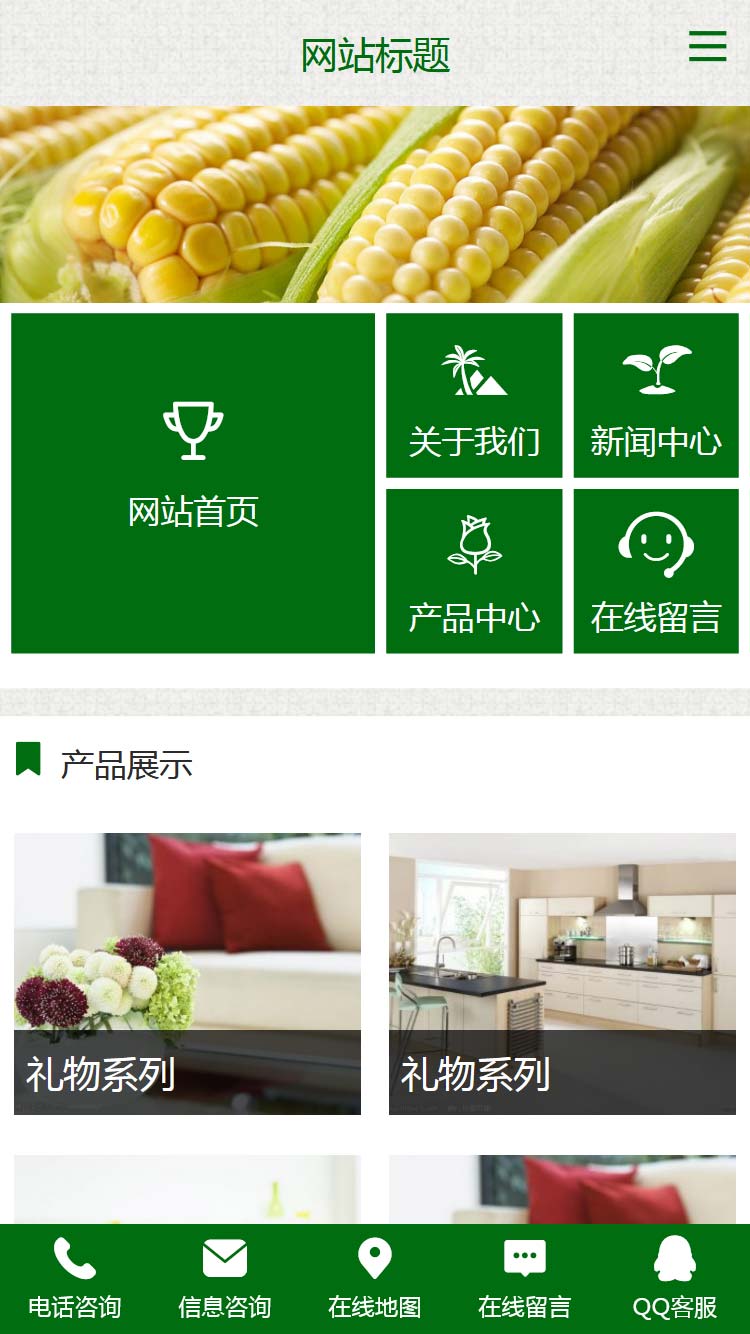Open the hamburger menu
The image size is (750, 1334).
[707, 46]
